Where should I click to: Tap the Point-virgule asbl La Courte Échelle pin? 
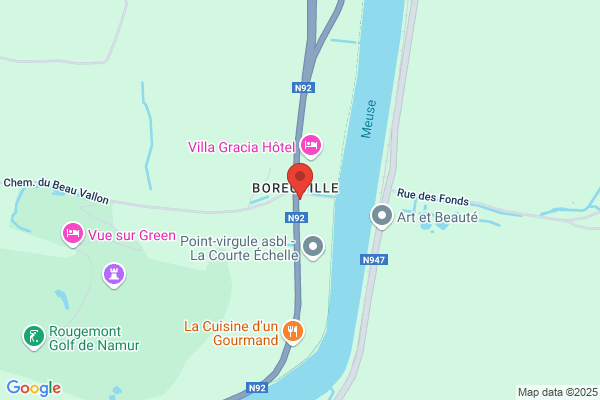(313, 247)
